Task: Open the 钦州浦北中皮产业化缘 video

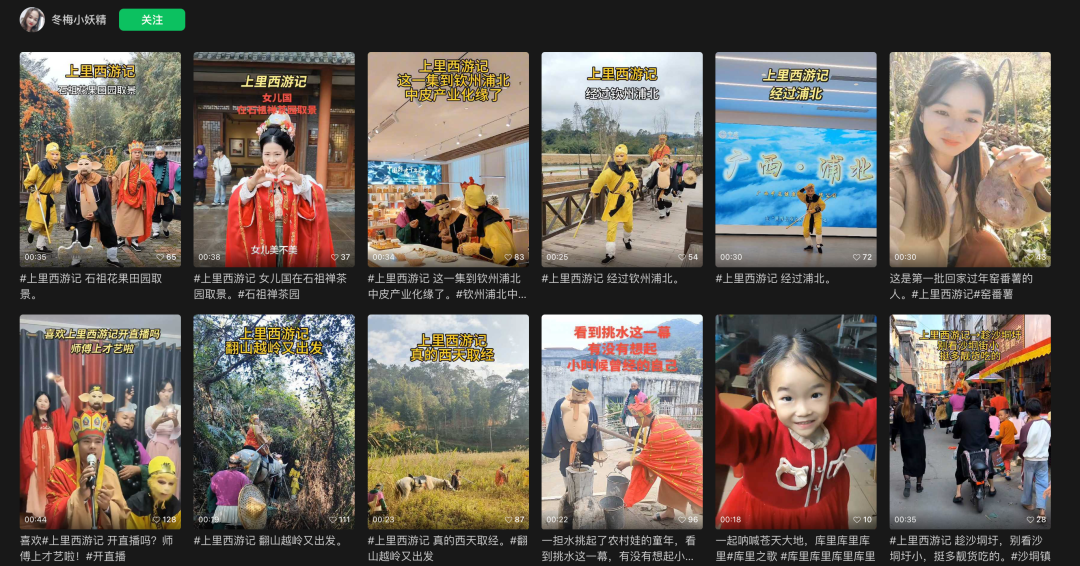Action: pyautogui.click(x=448, y=159)
